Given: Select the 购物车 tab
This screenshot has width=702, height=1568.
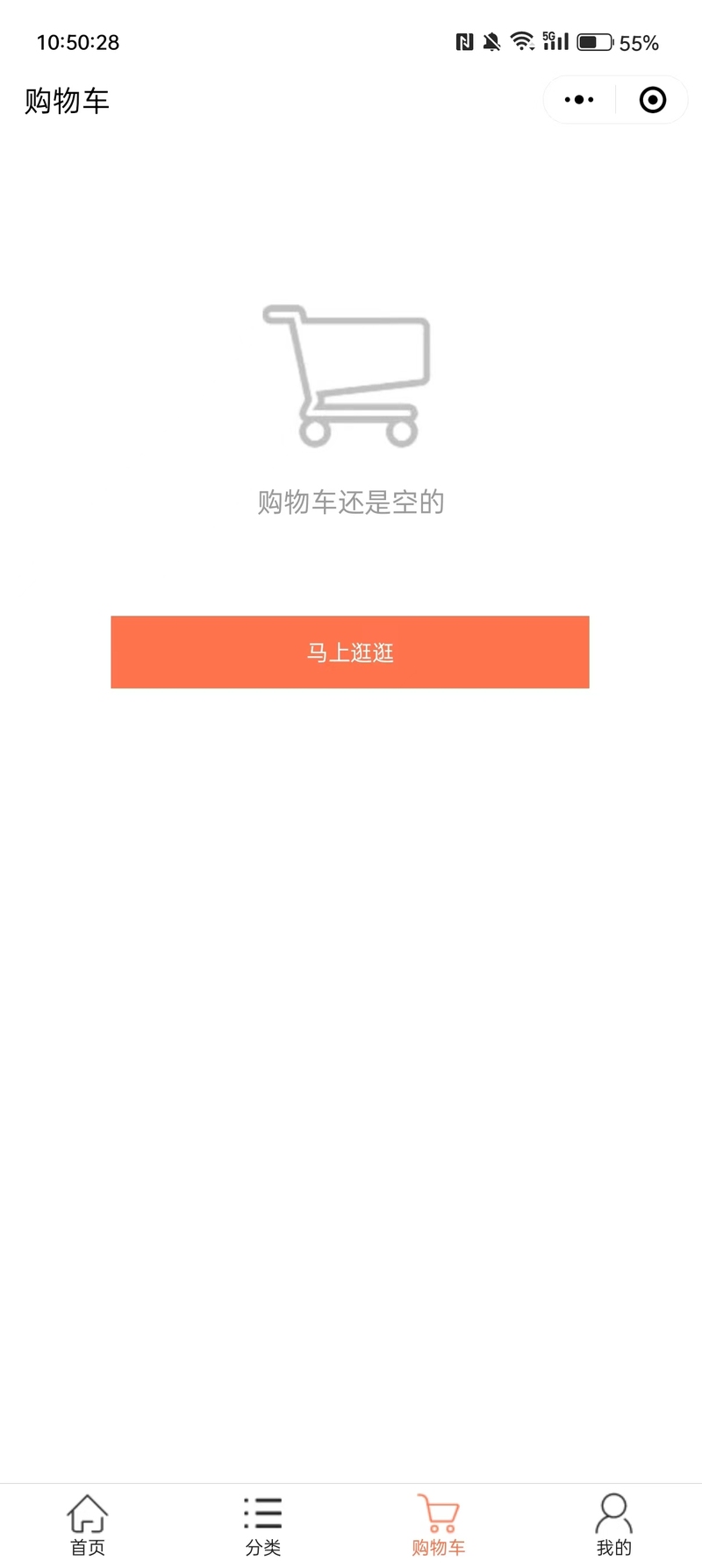Looking at the screenshot, I should (438, 1524).
